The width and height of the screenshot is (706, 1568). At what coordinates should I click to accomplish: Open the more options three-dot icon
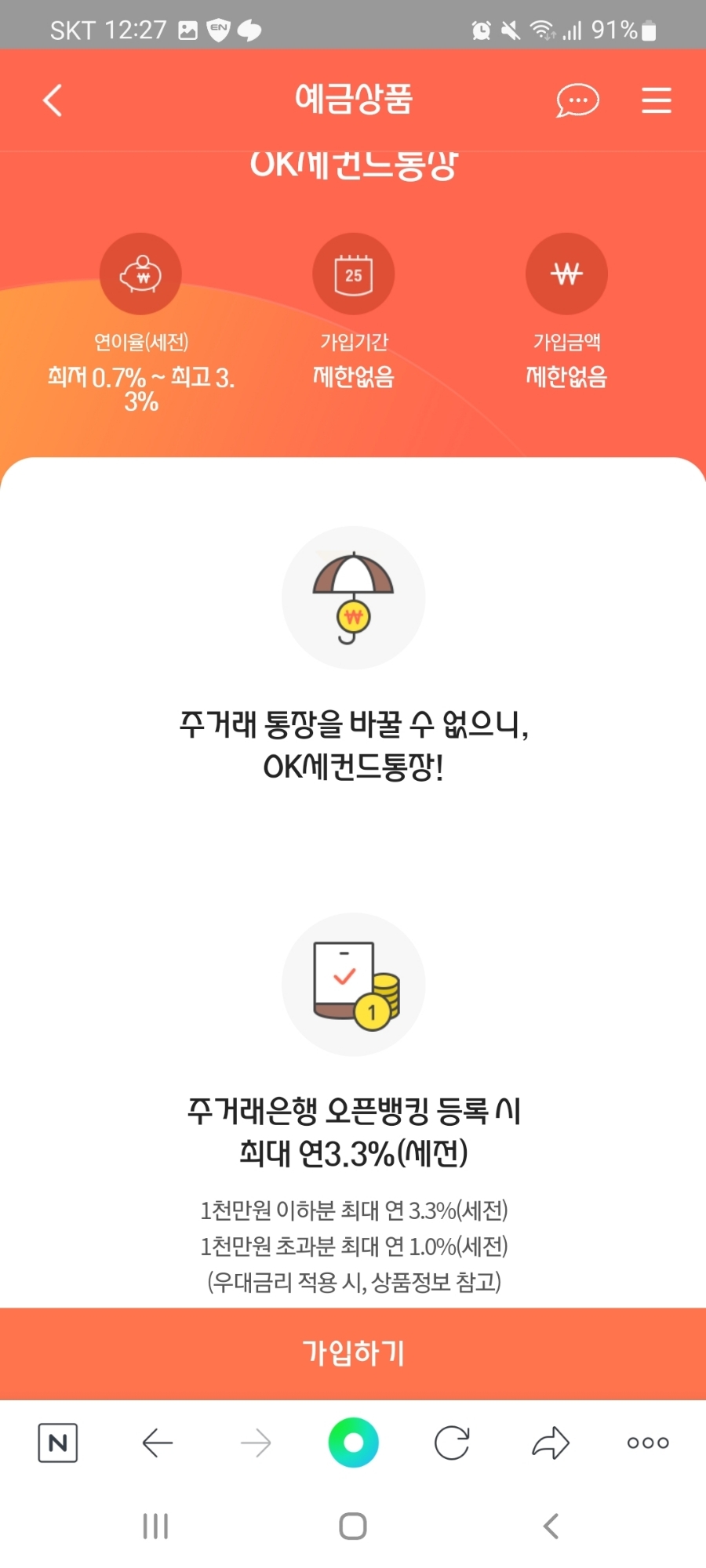tap(648, 1443)
